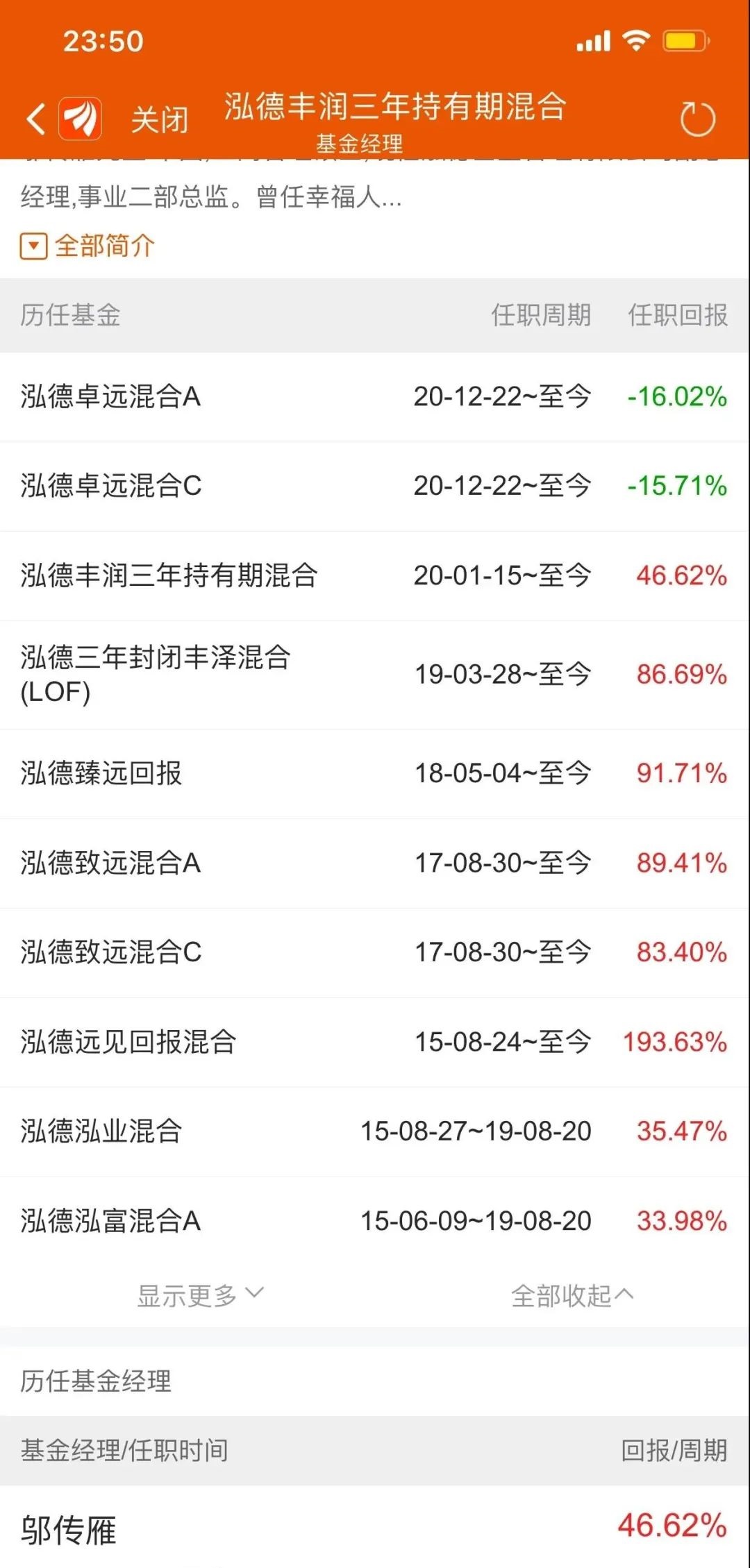Tap 显示更多 to show more funds

201,1295
